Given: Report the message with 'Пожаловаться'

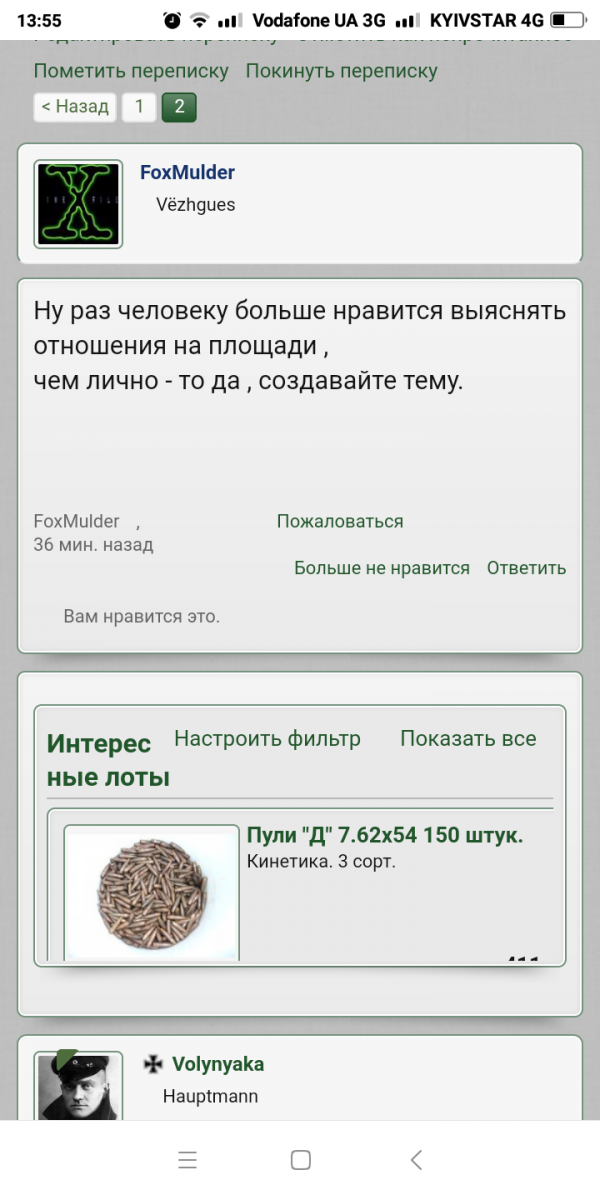Looking at the screenshot, I should [x=340, y=521].
